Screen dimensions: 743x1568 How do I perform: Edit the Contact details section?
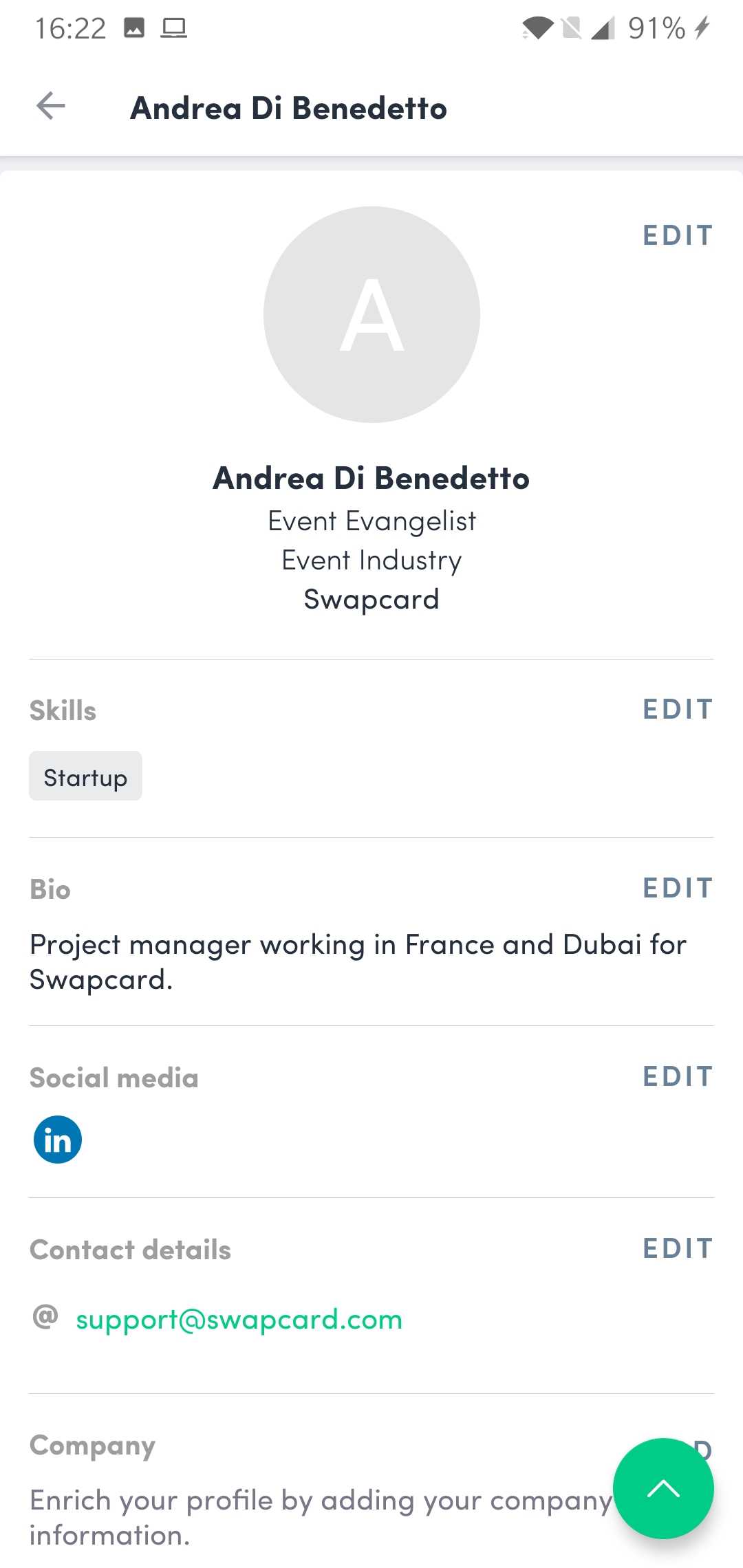(x=678, y=1248)
